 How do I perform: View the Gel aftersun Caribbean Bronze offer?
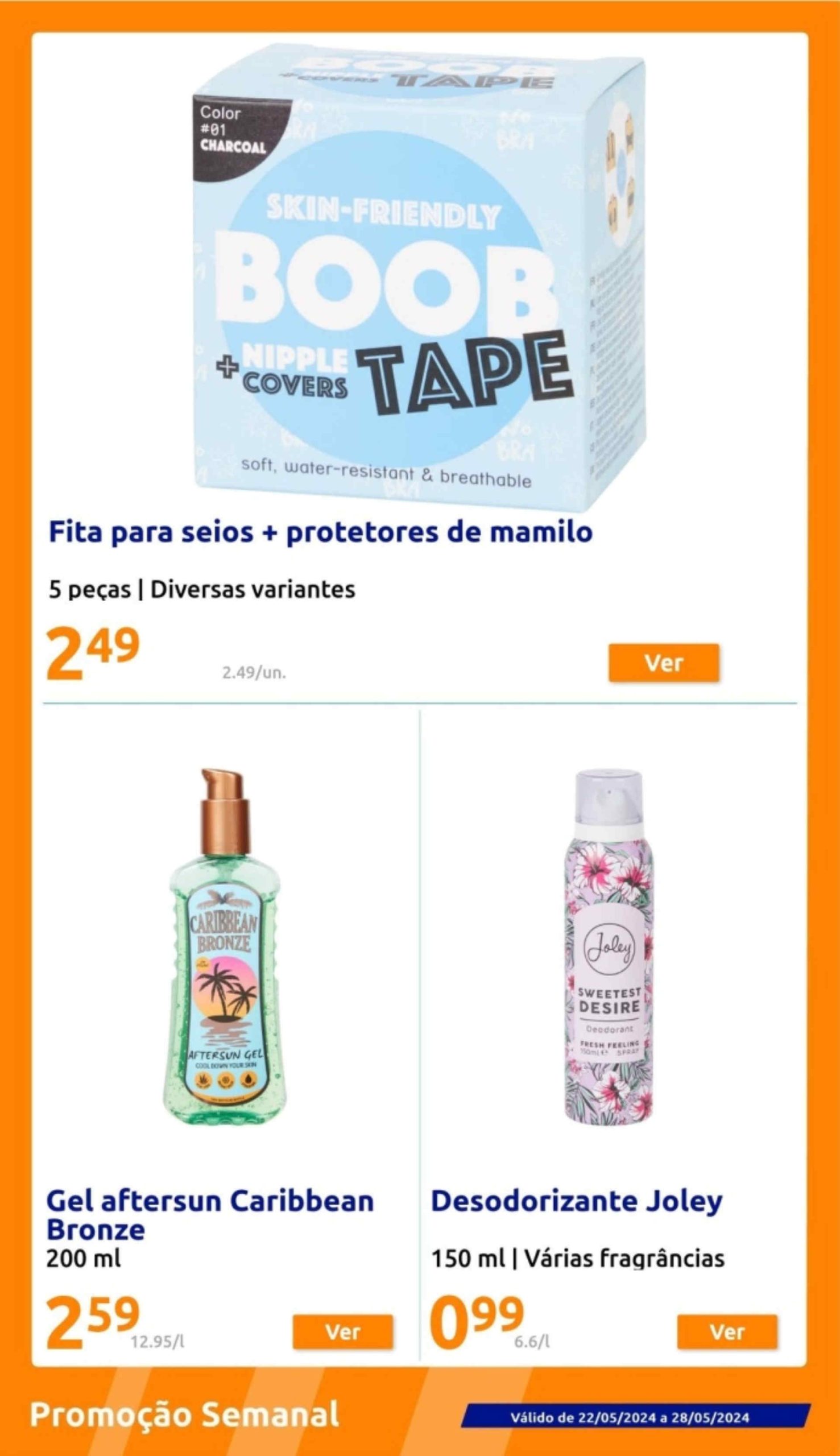(343, 1331)
